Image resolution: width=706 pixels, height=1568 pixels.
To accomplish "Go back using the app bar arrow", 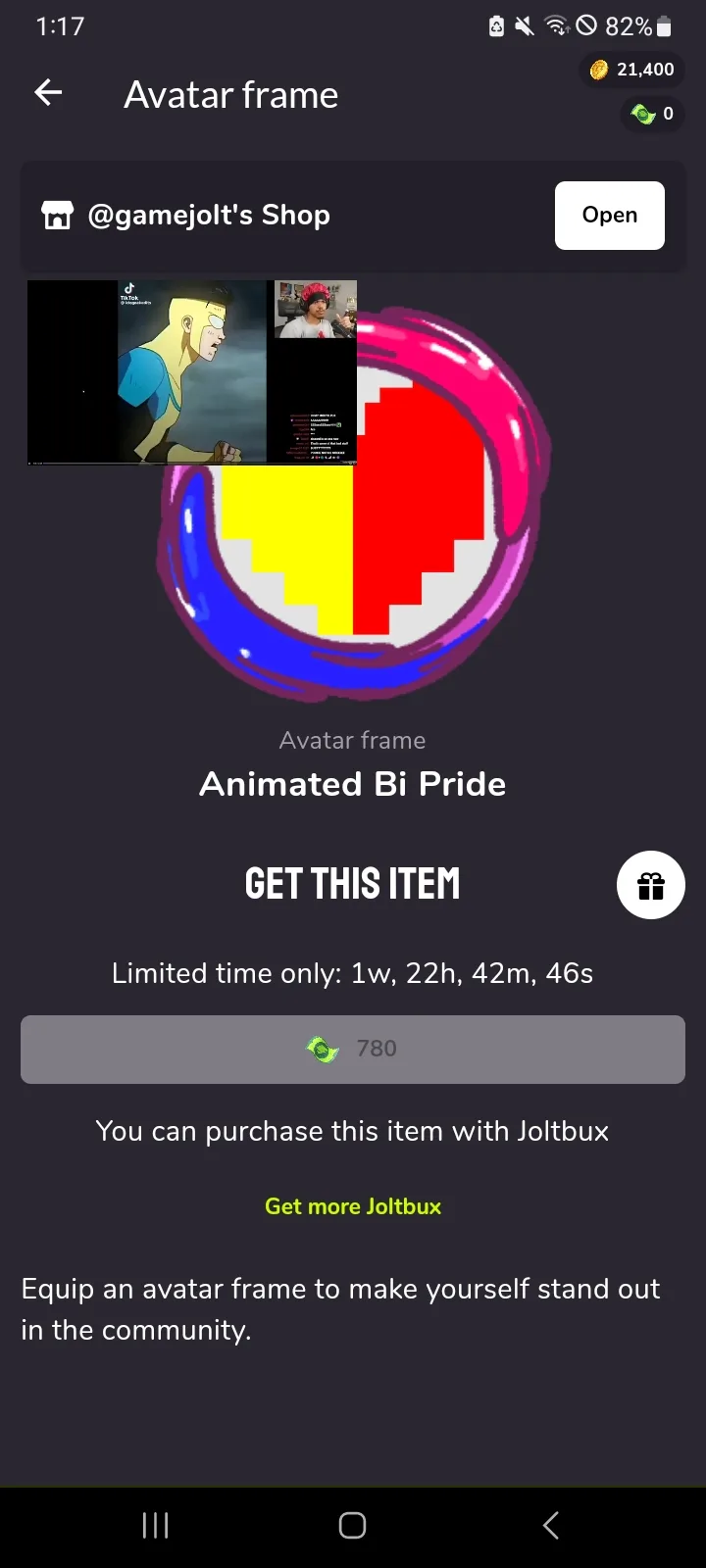I will [48, 93].
